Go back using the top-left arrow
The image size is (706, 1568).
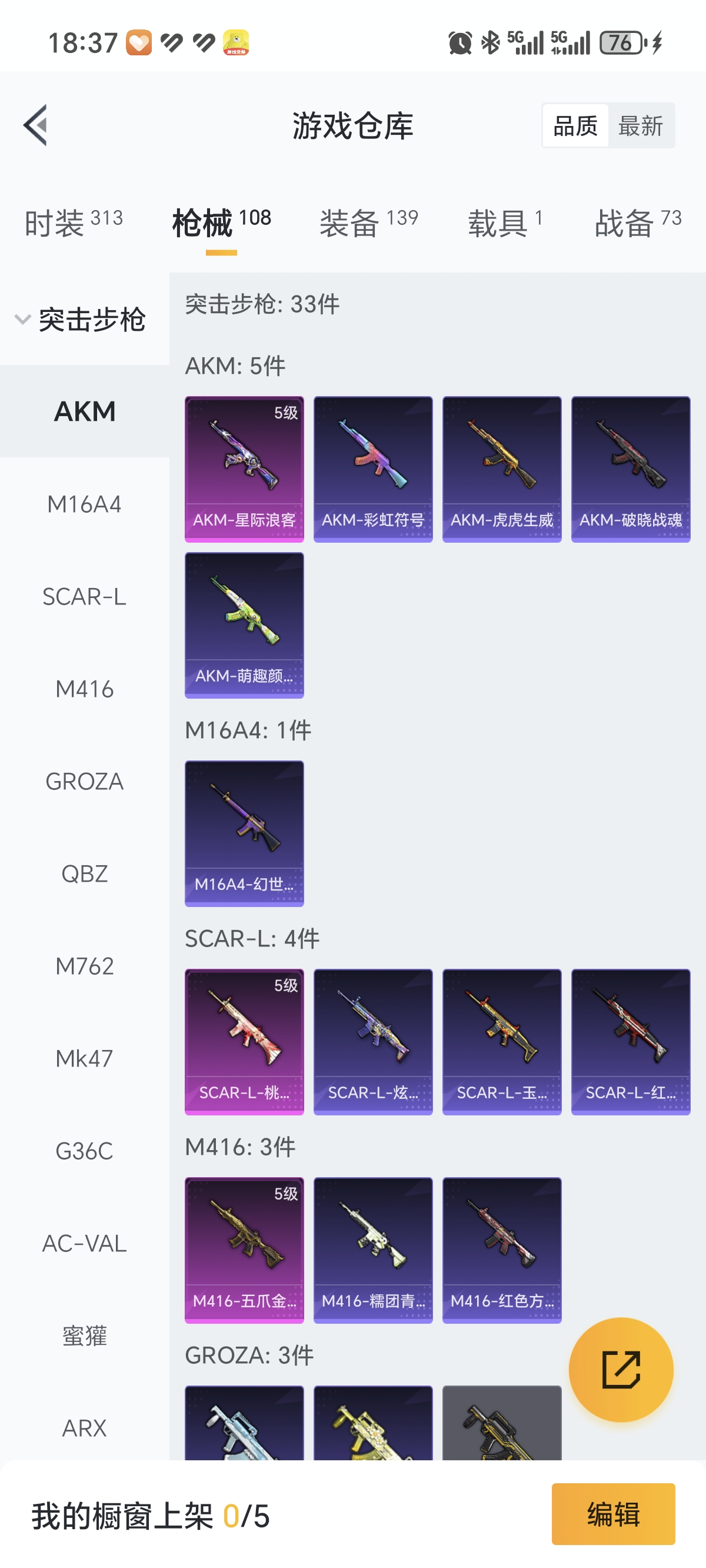pos(35,125)
